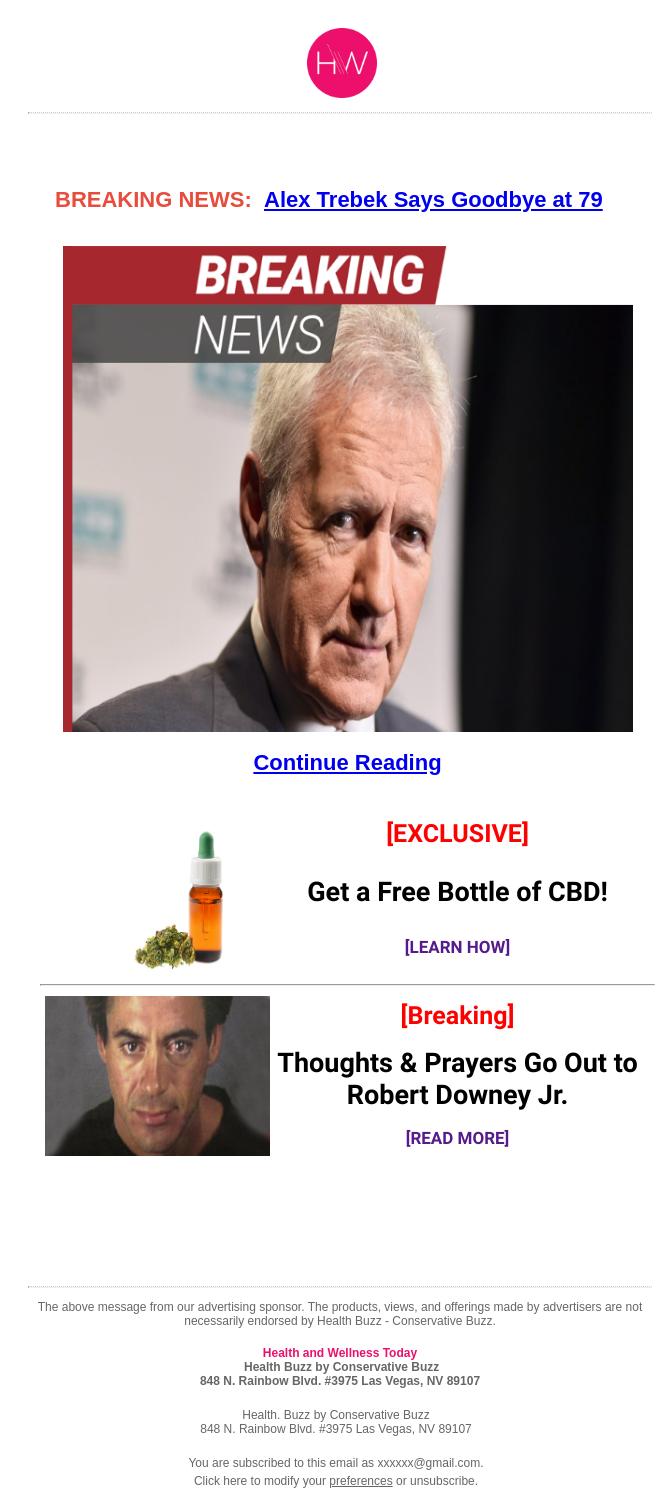
Task: Open the email preferences link
Action: pyautogui.click(x=360, y=1481)
